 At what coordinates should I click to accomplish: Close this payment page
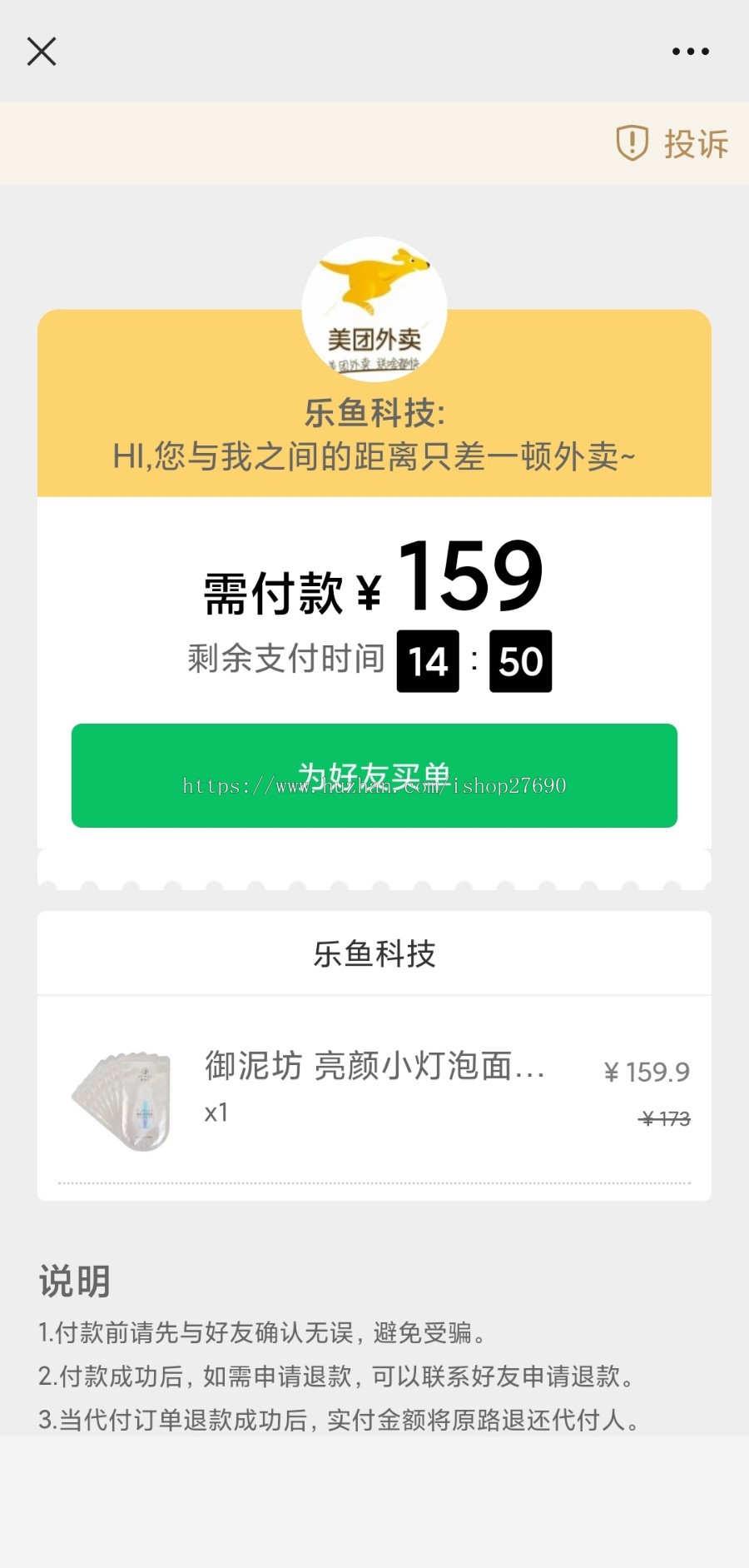[x=42, y=52]
